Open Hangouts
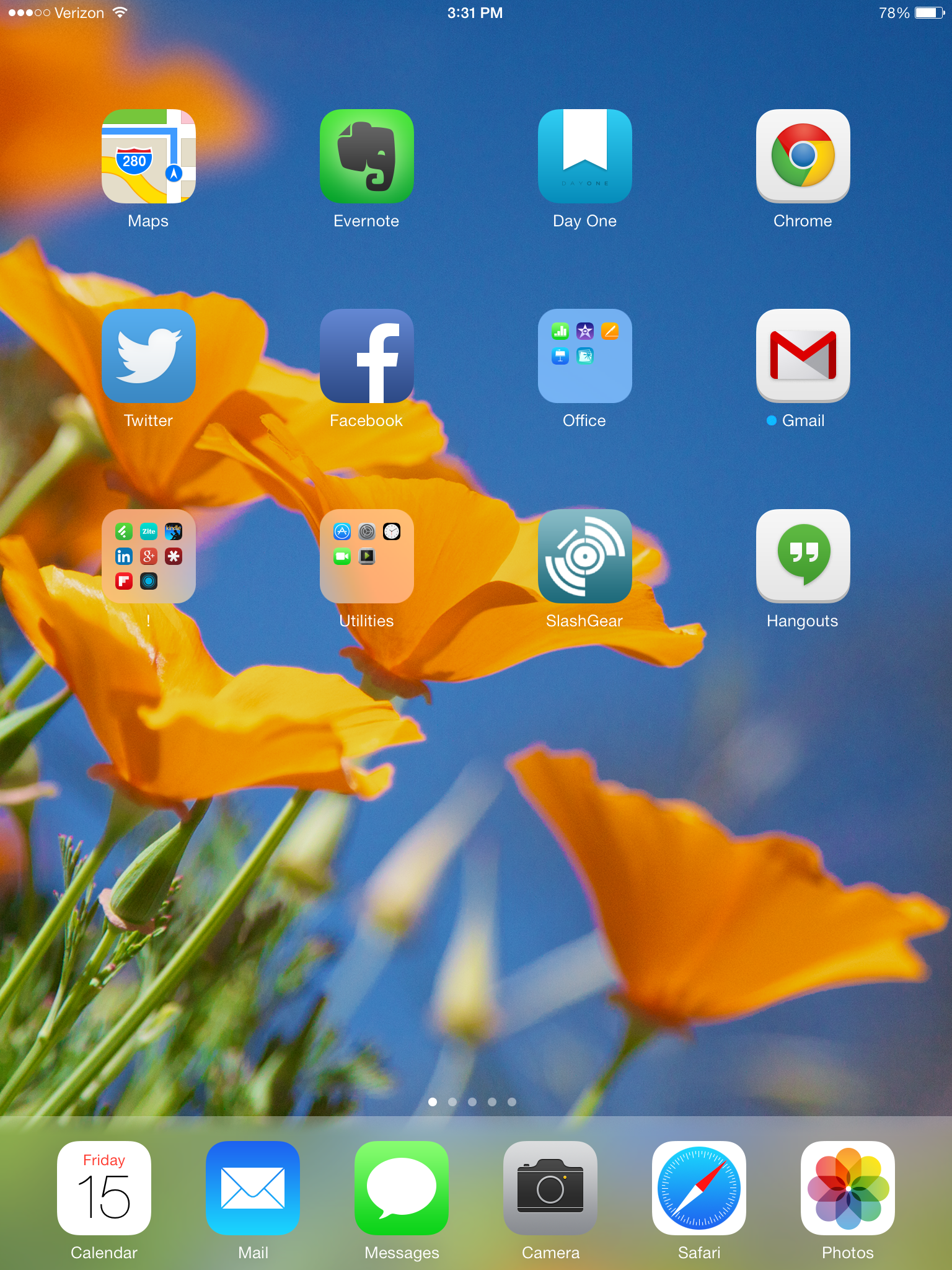952x1270 pixels. point(803,556)
